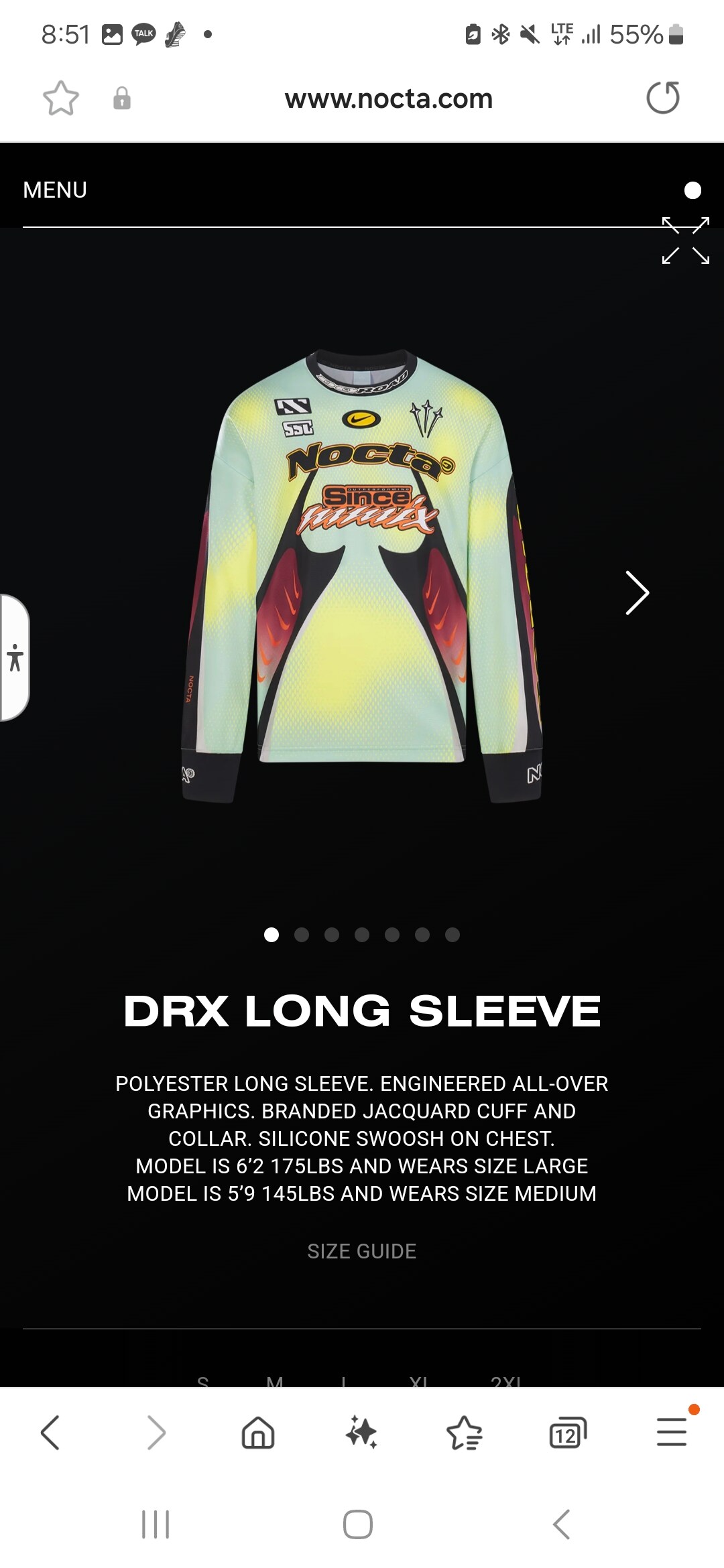Open the bookmarks list

point(464,1433)
